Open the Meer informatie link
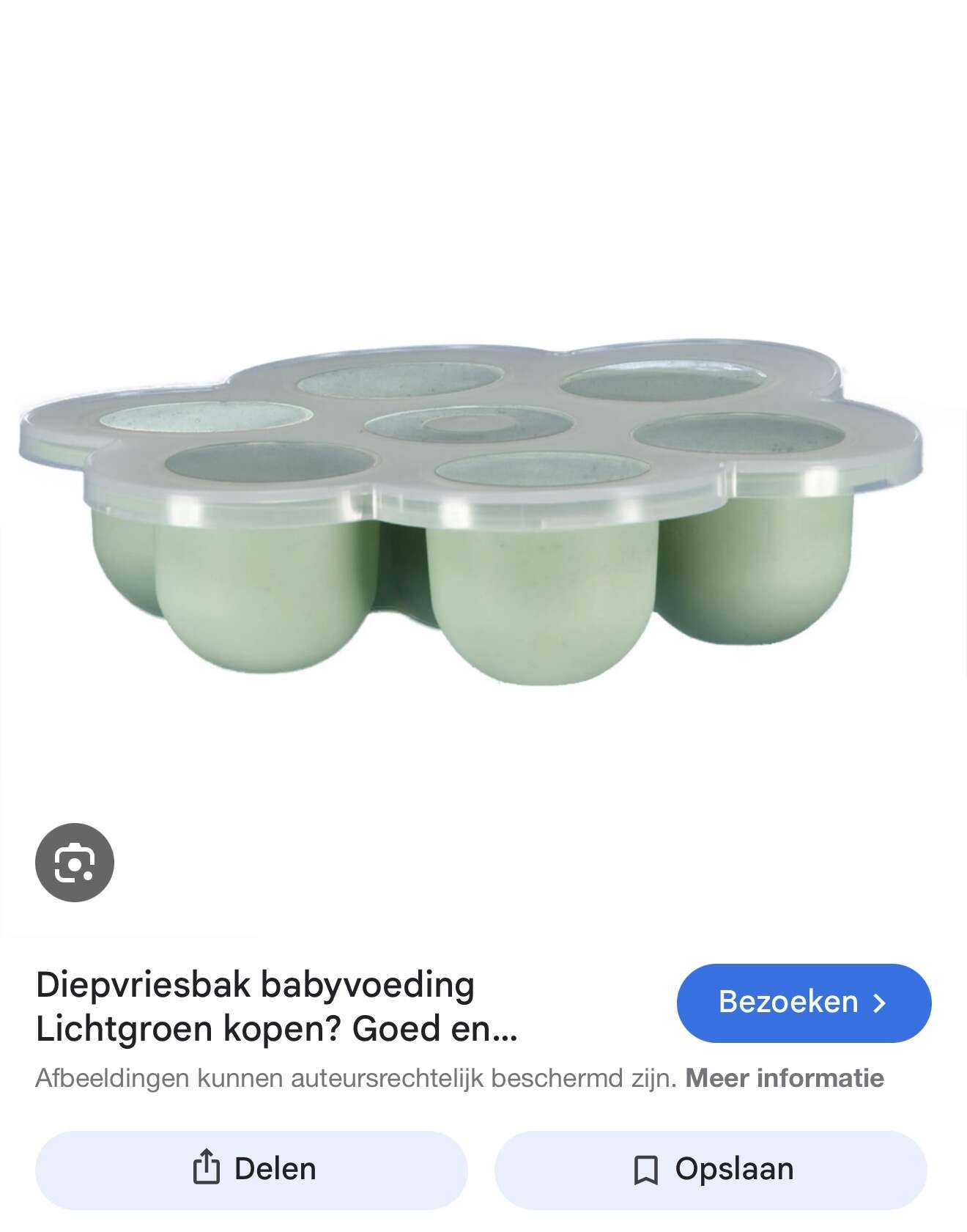The image size is (967, 1232). [785, 1078]
